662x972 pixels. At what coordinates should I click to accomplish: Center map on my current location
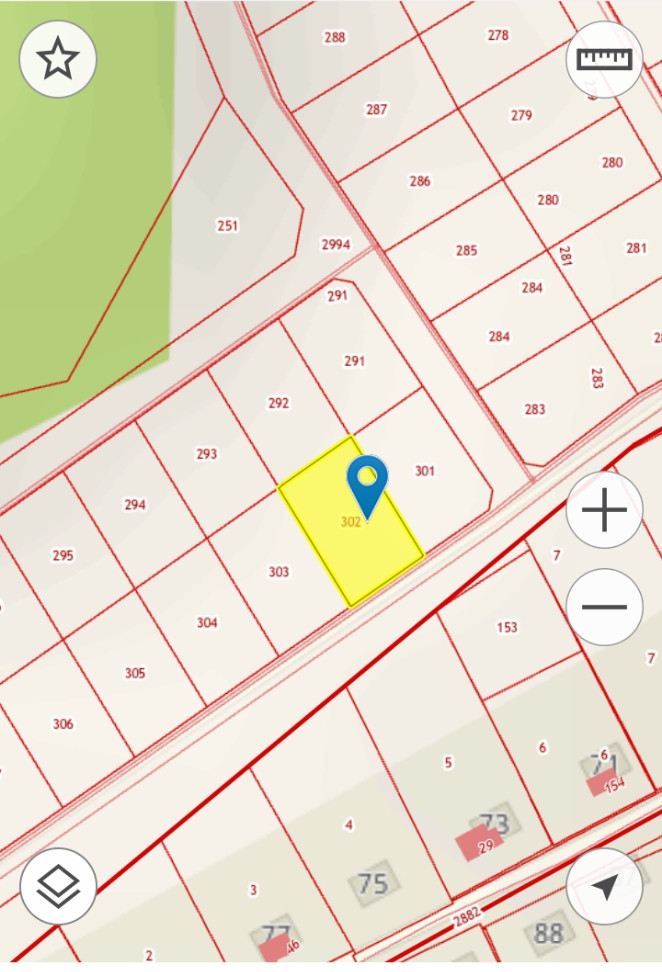click(x=604, y=886)
